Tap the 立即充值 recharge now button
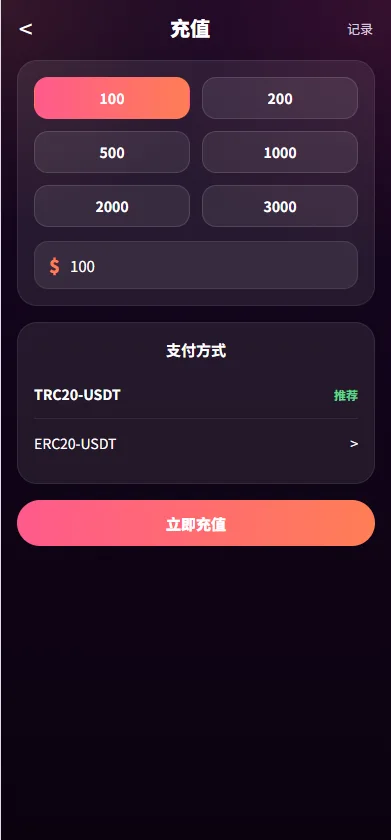Screen dimensions: 391x840 click(196, 523)
